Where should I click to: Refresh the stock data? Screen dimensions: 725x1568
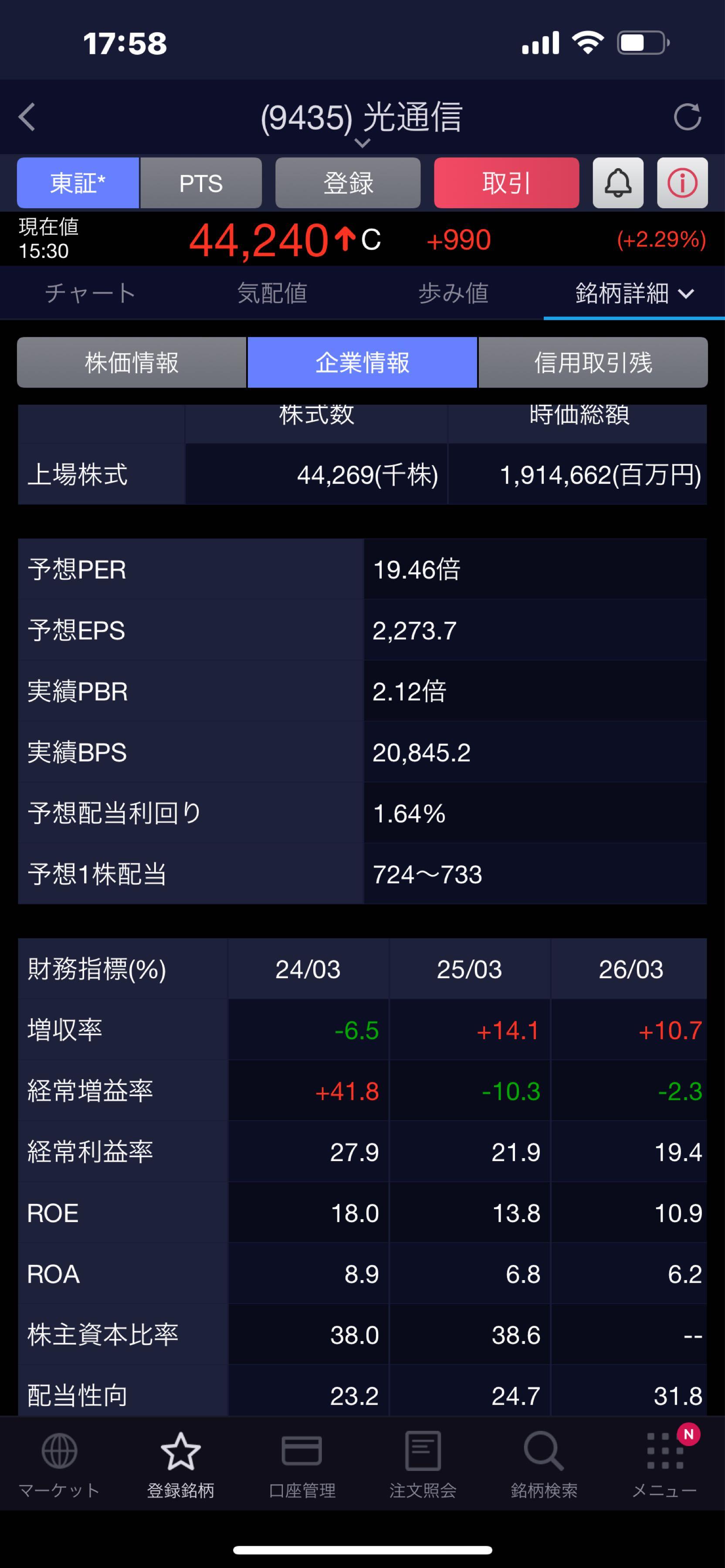[x=687, y=117]
